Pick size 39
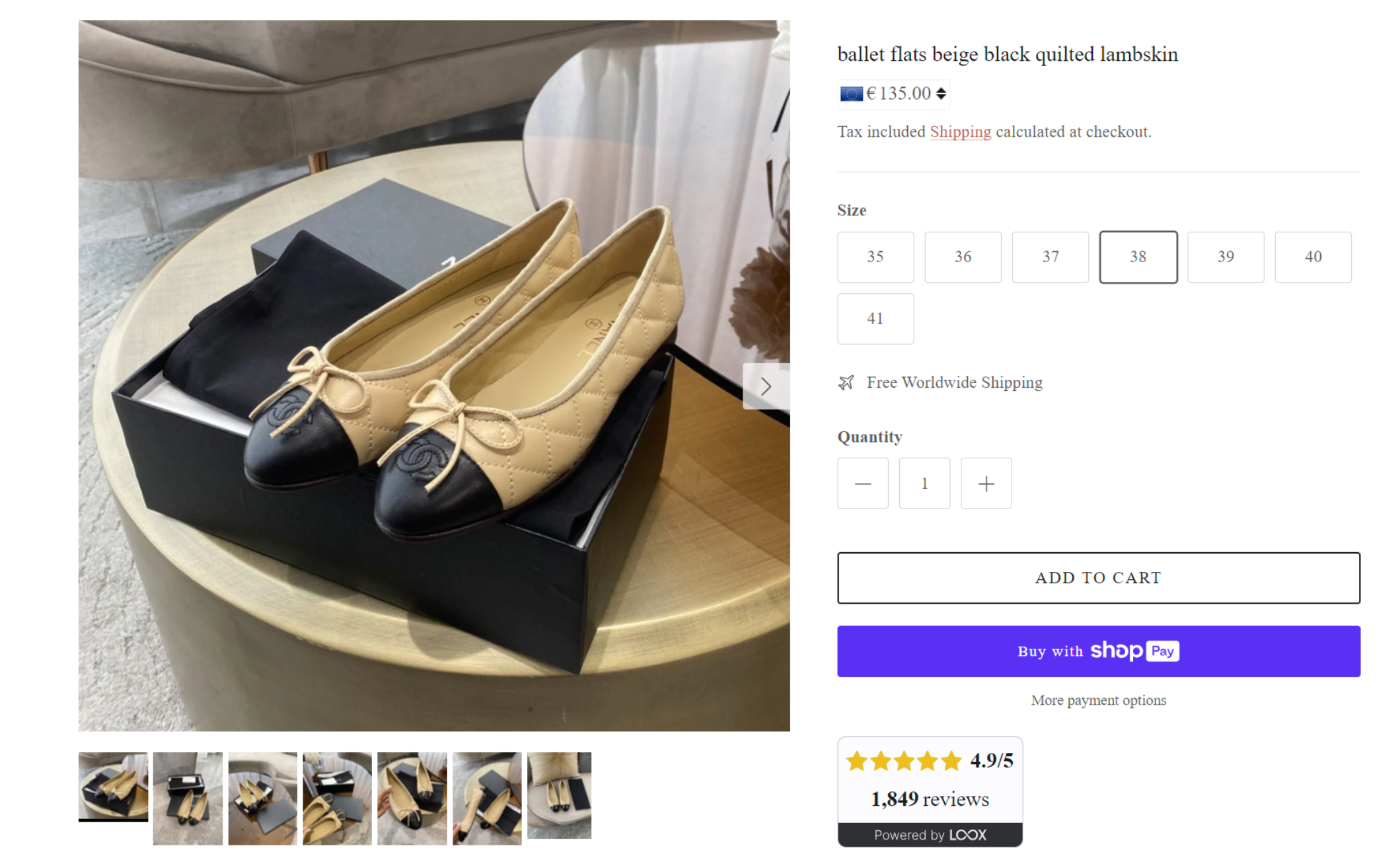This screenshot has width=1400, height=852. (x=1225, y=257)
